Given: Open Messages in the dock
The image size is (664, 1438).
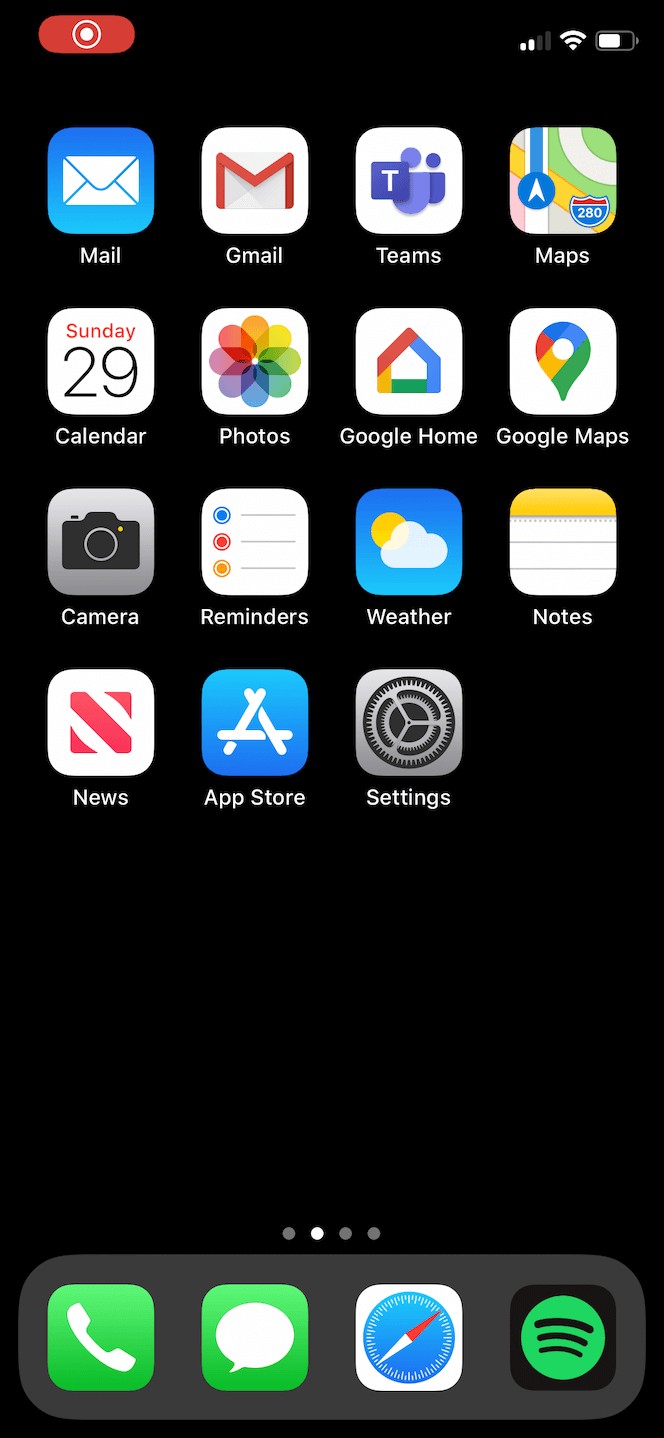Looking at the screenshot, I should tap(255, 1338).
